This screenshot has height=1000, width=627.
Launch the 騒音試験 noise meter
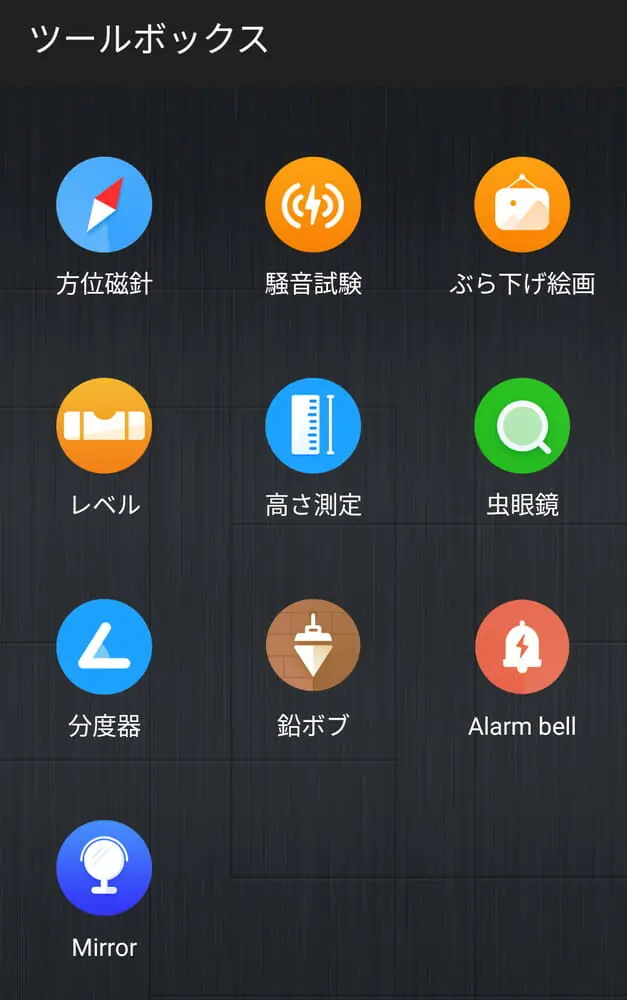[313, 205]
